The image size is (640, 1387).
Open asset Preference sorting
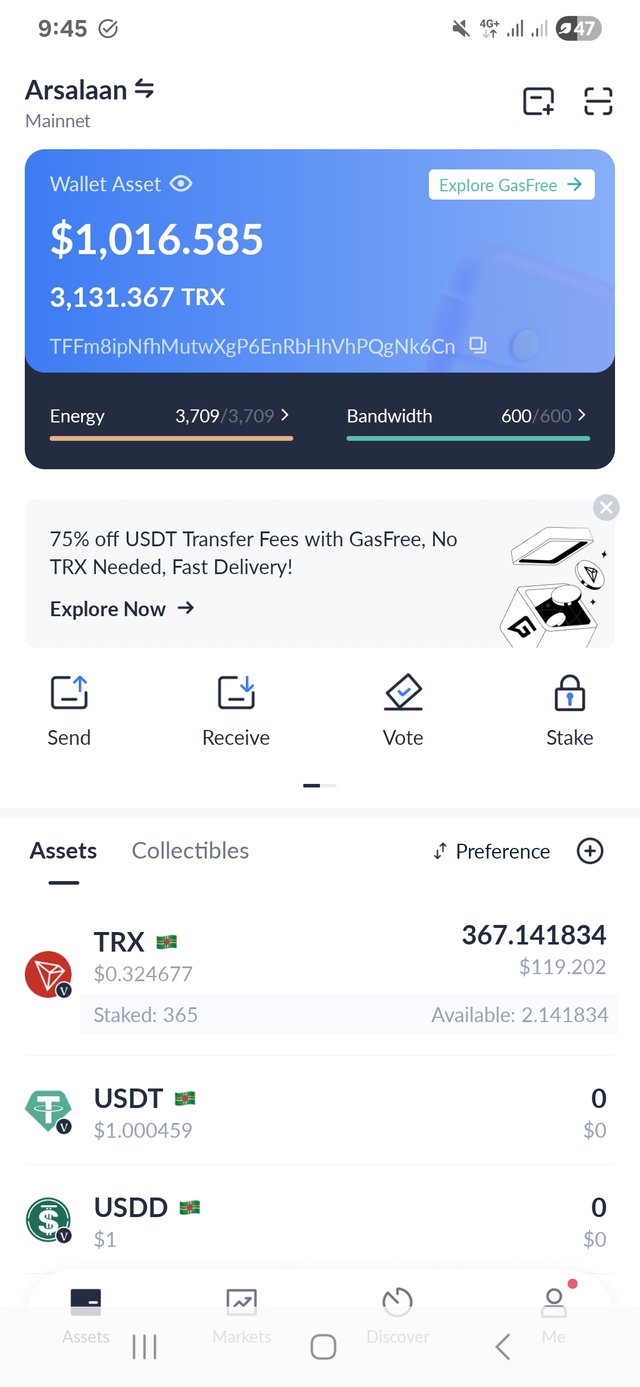(491, 851)
